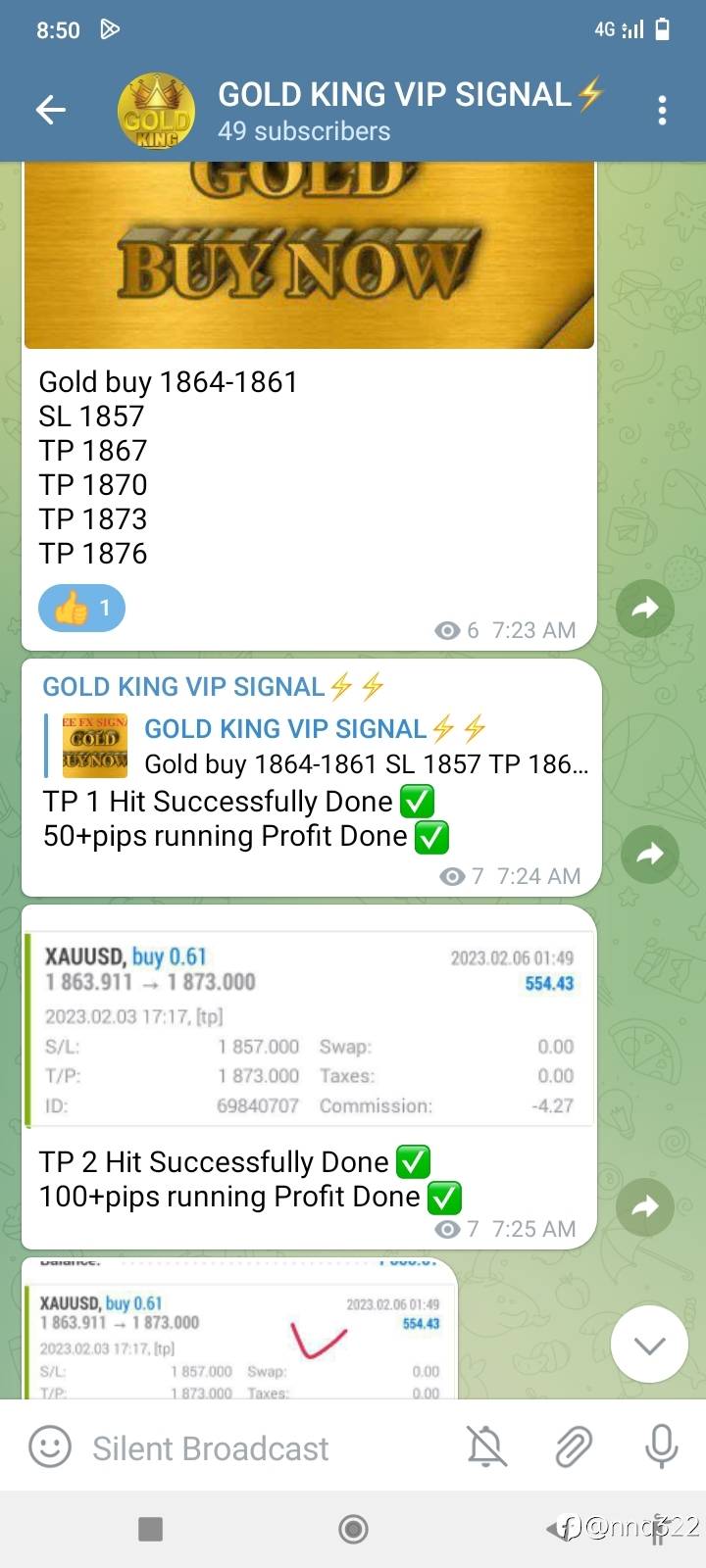Forward the Gold buy 1864-1861 message
Image resolution: width=706 pixels, height=1568 pixels.
[644, 609]
